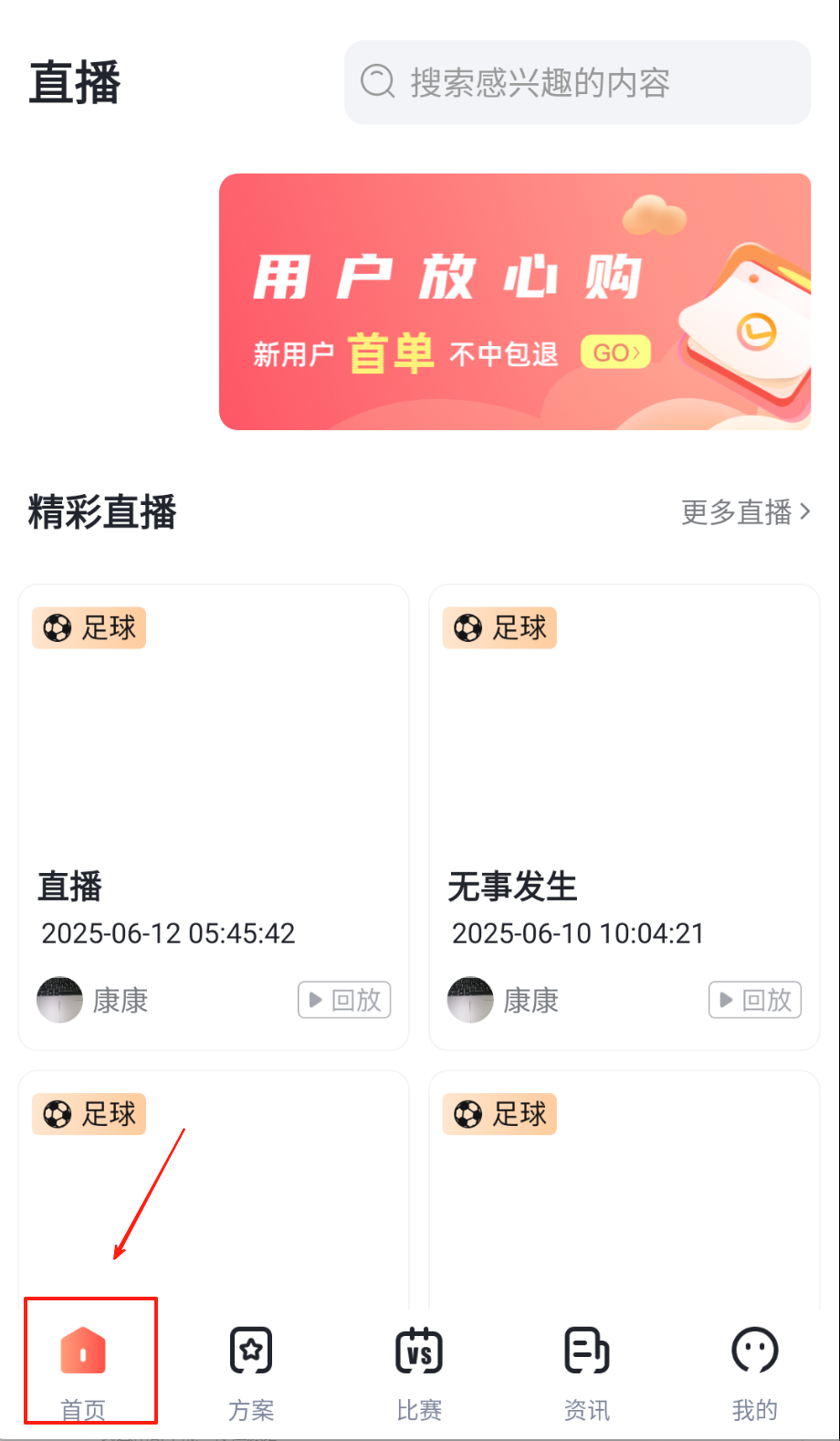Image resolution: width=840 pixels, height=1441 pixels.
Task: Replay the 无事发生 stream via 回放
Action: [755, 1000]
